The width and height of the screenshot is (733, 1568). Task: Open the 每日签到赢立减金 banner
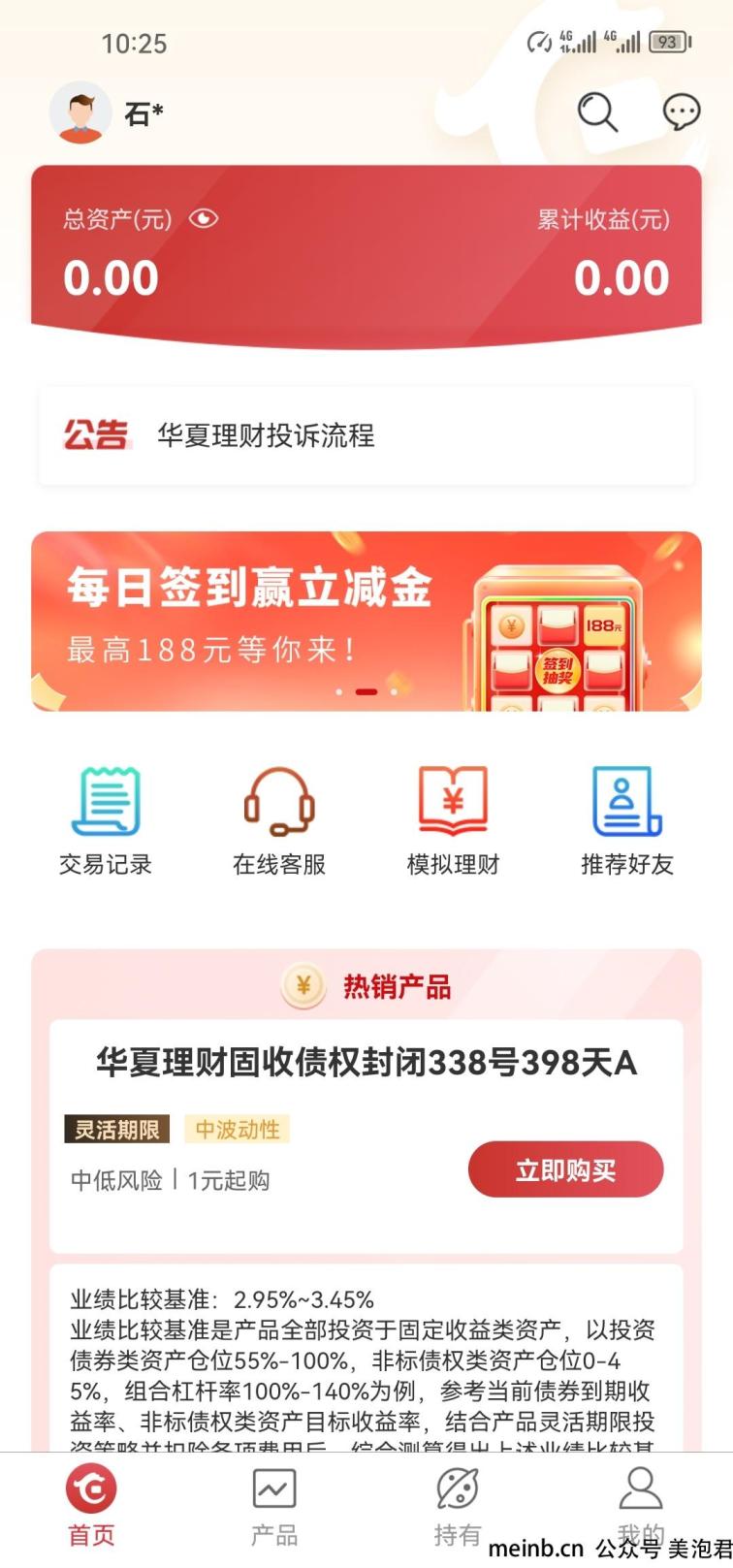pyautogui.click(x=366, y=621)
